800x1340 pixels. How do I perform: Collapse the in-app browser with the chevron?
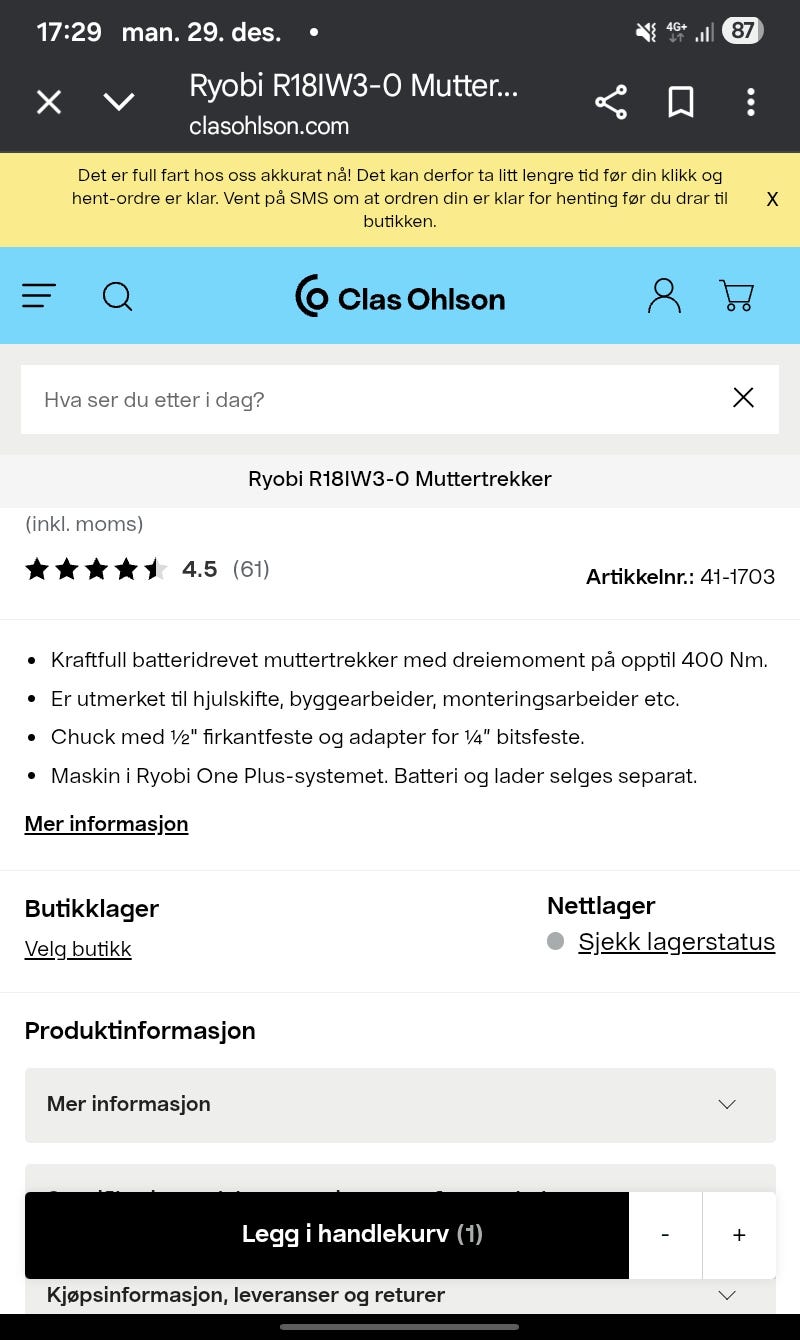point(119,102)
